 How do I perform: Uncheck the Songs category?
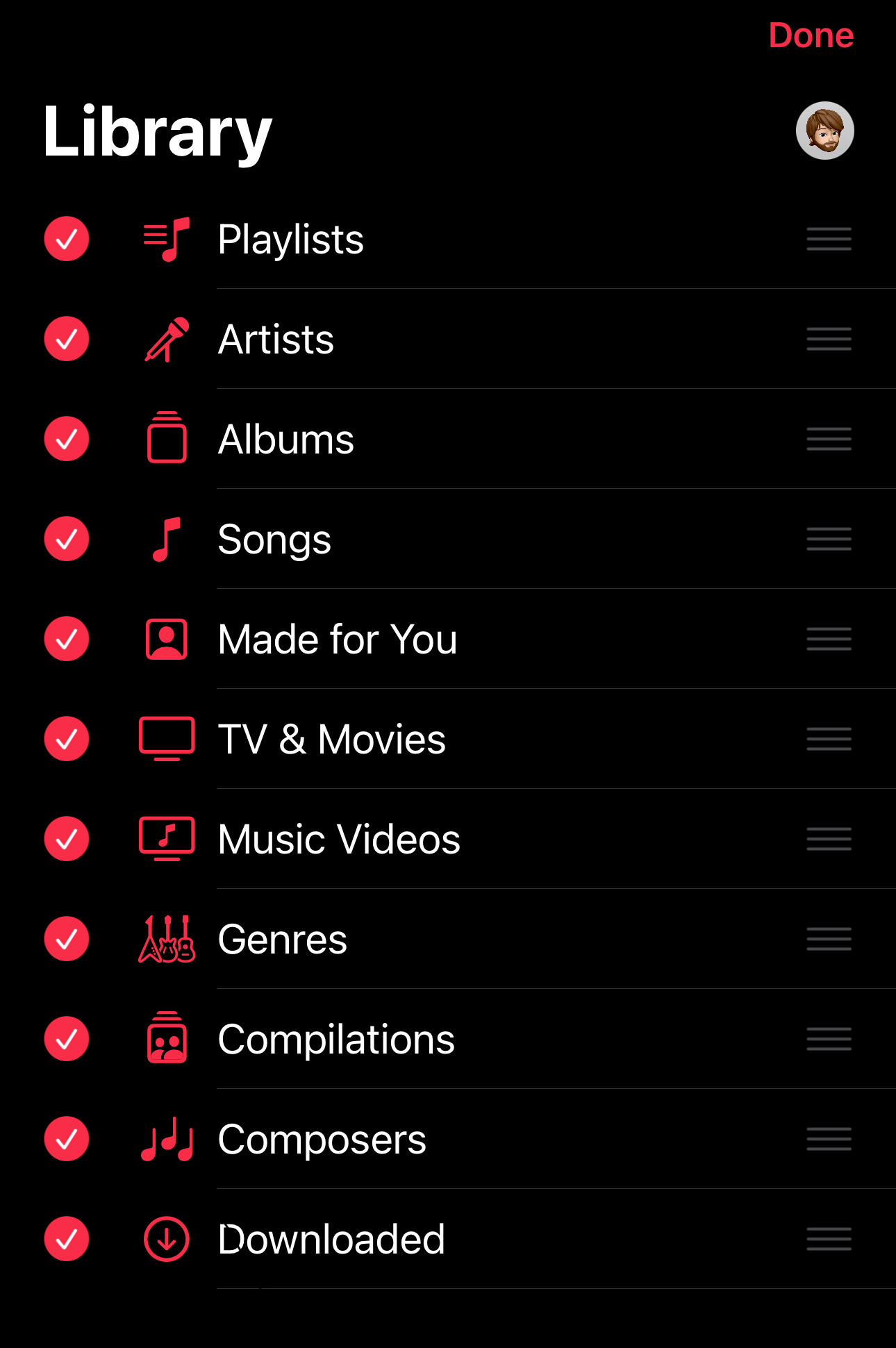67,539
